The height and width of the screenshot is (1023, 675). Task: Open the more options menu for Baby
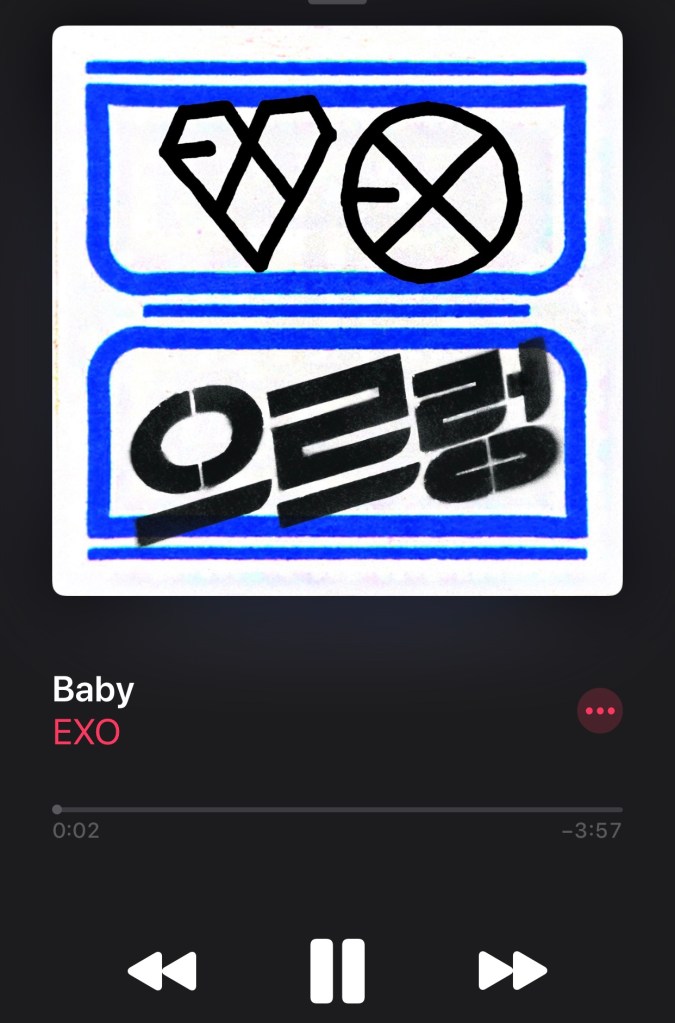point(600,711)
